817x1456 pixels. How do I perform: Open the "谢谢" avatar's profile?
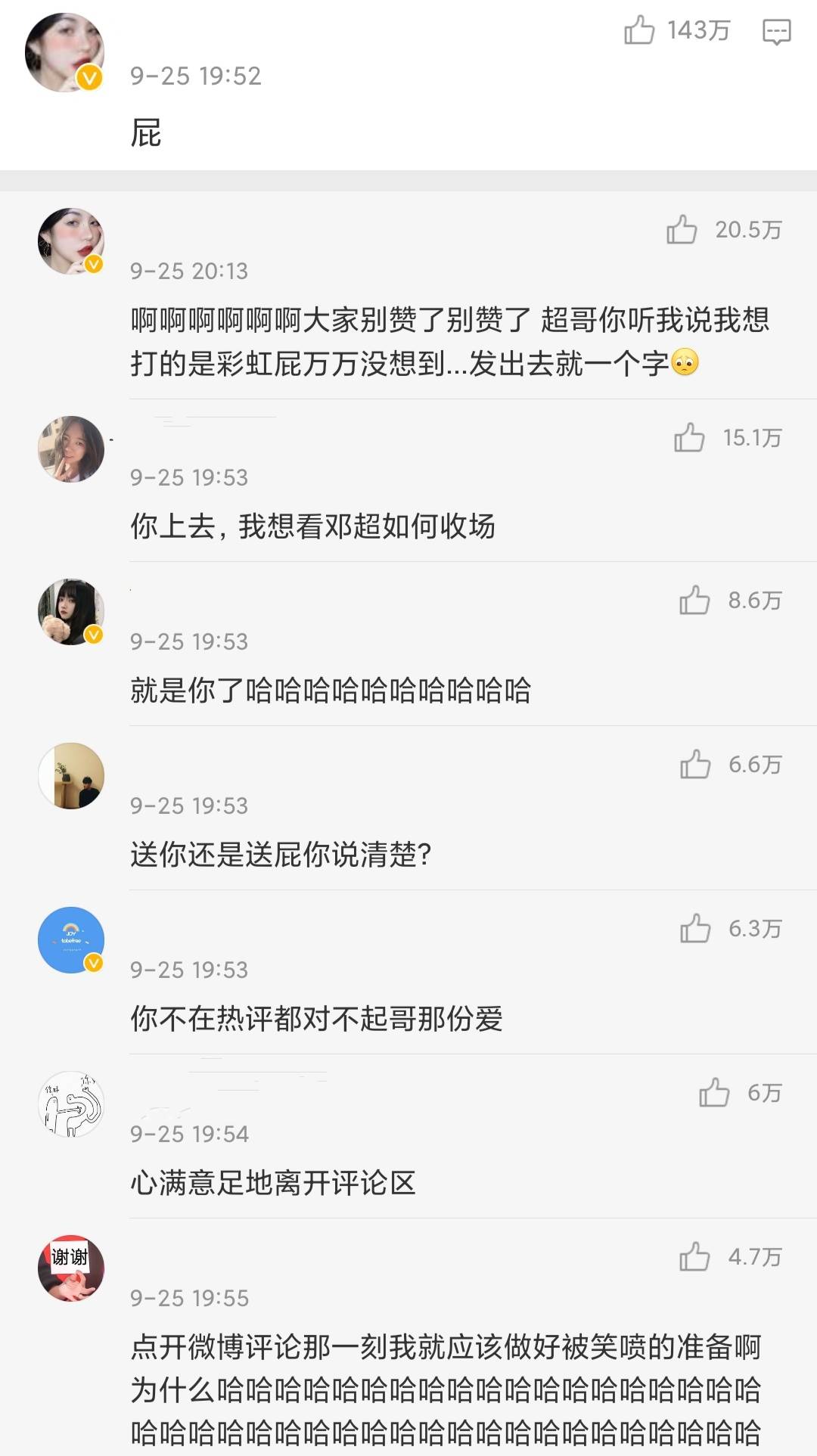[71, 1268]
